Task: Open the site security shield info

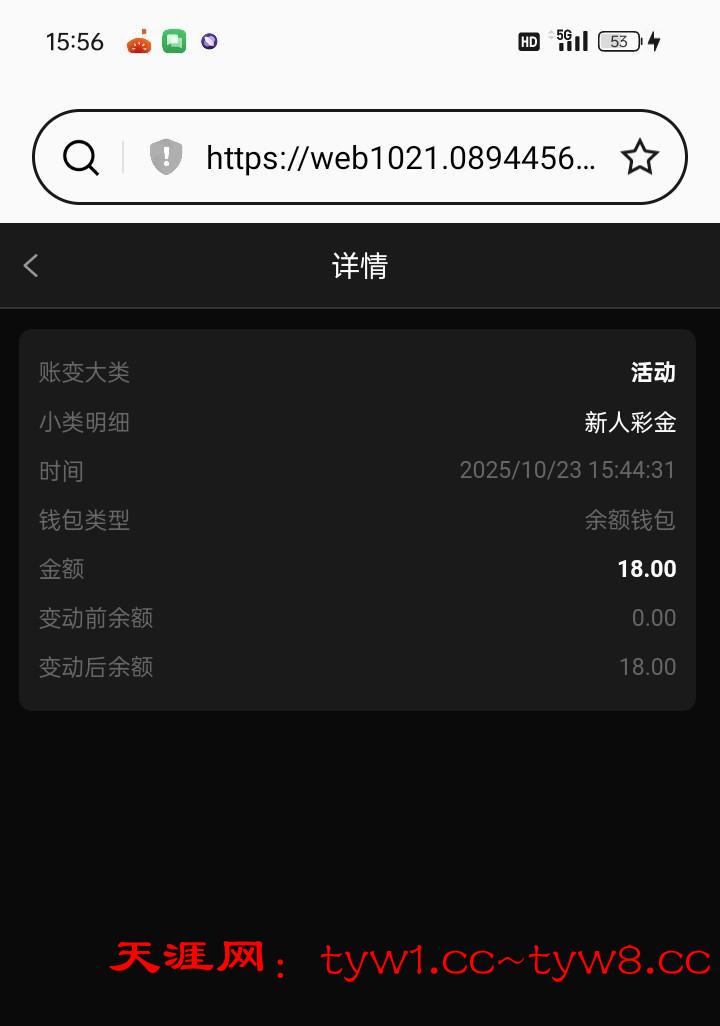Action: [x=166, y=157]
